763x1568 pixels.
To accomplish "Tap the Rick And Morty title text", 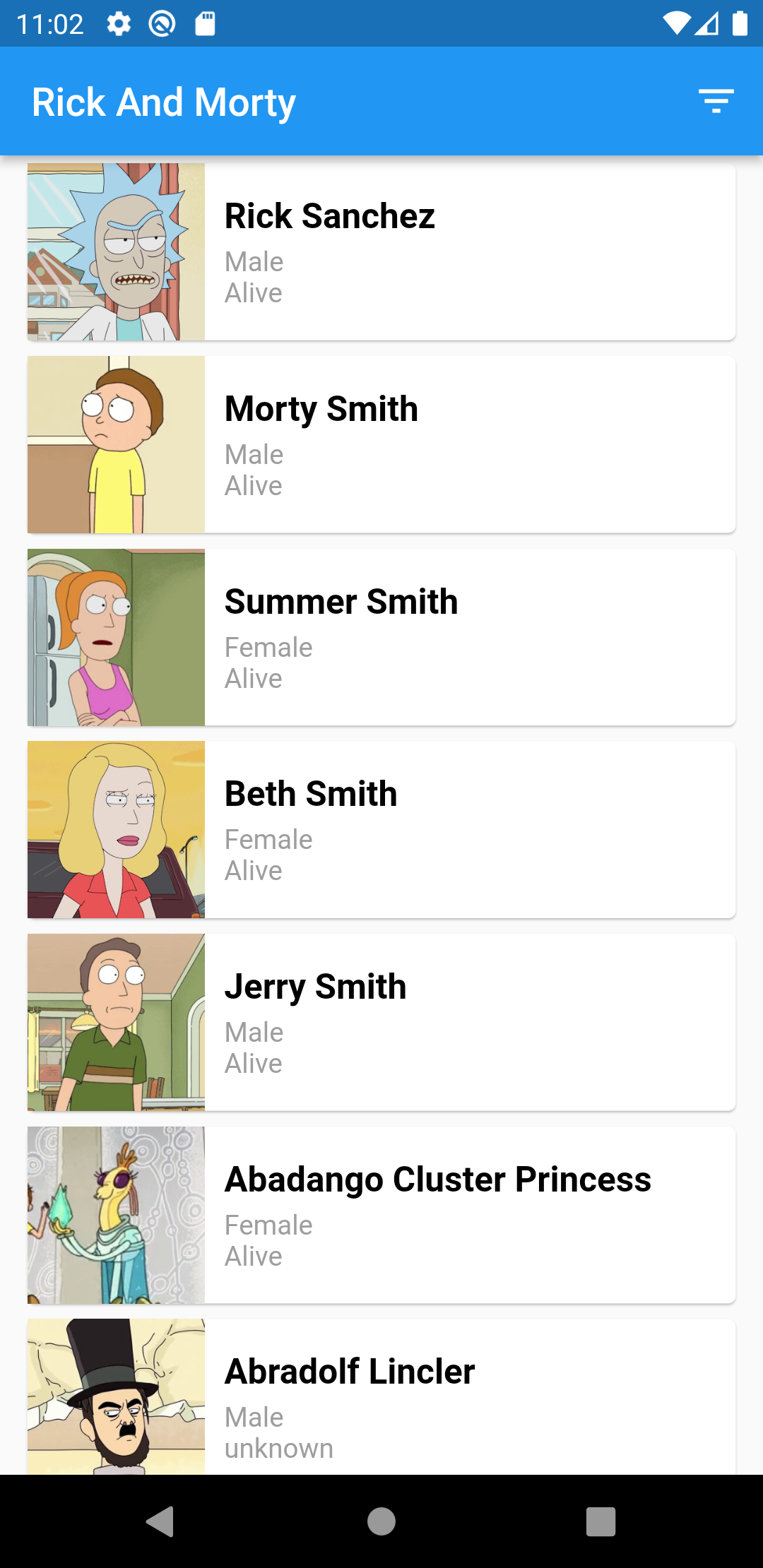I will 163,101.
